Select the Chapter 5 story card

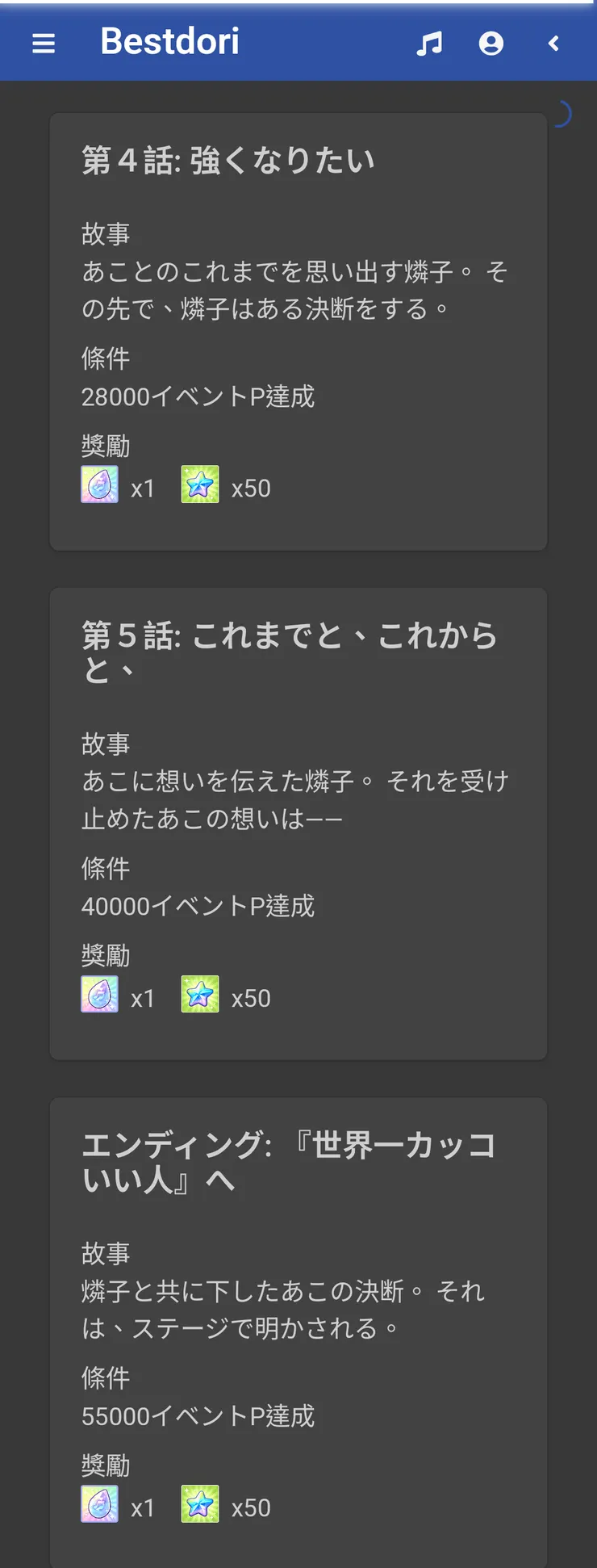298,824
